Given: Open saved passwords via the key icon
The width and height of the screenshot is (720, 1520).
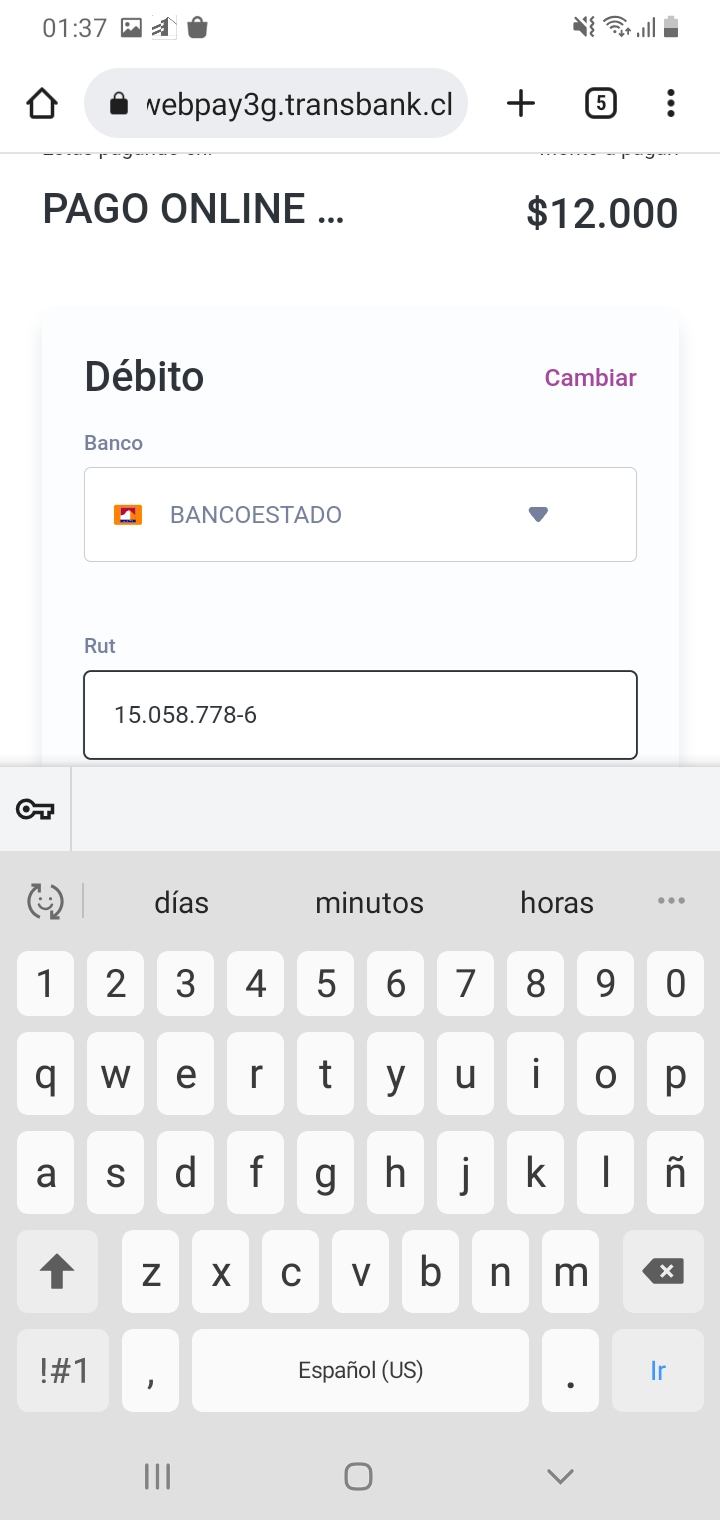Looking at the screenshot, I should 35,809.
